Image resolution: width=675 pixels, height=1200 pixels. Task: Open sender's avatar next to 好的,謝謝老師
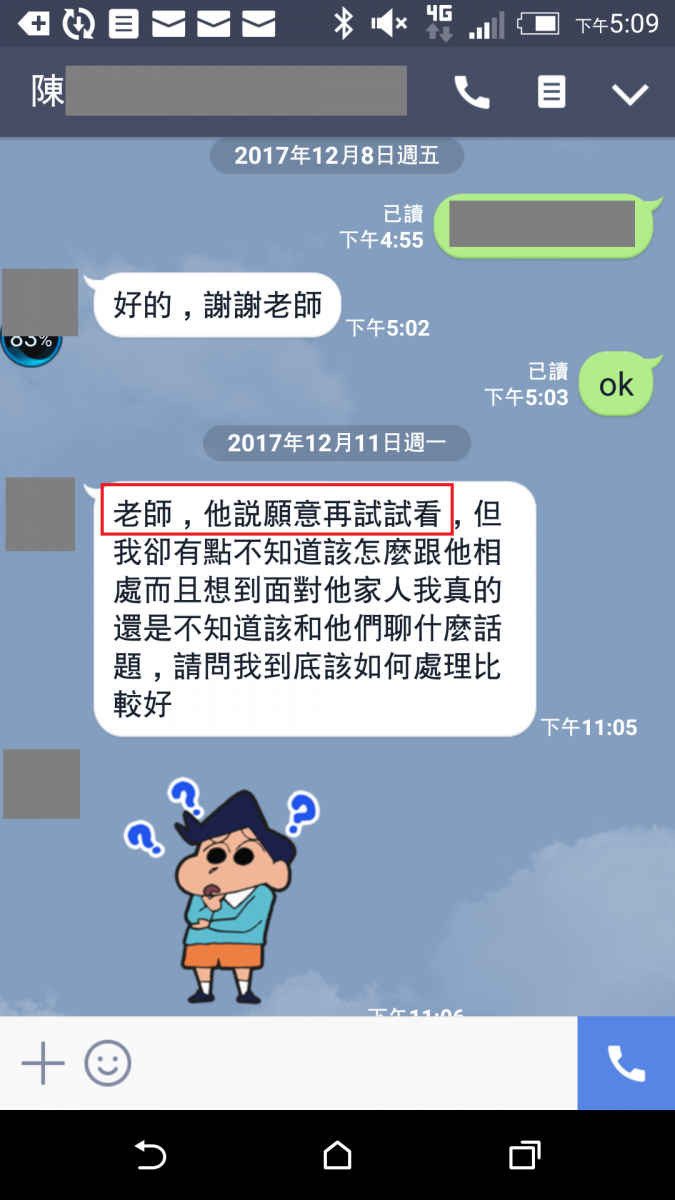click(40, 302)
